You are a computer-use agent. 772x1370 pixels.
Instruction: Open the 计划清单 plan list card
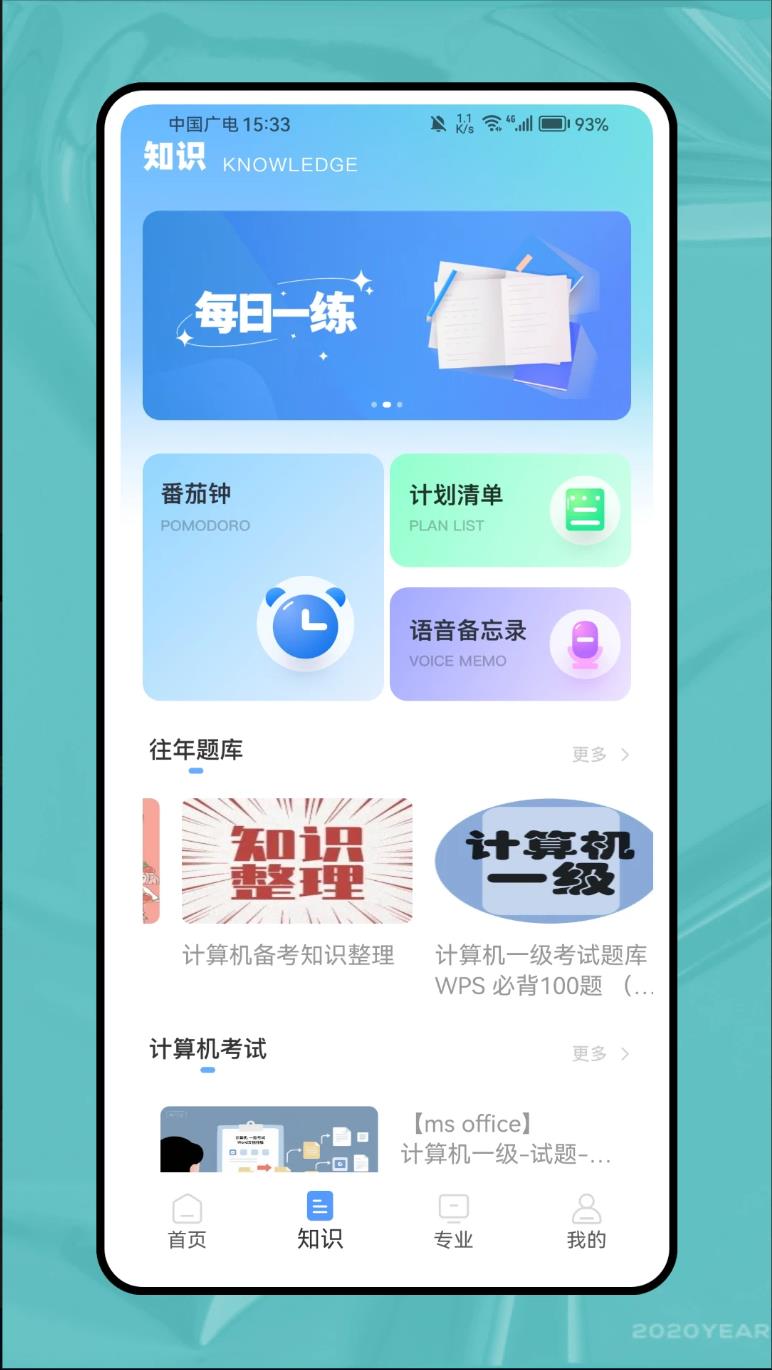510,510
